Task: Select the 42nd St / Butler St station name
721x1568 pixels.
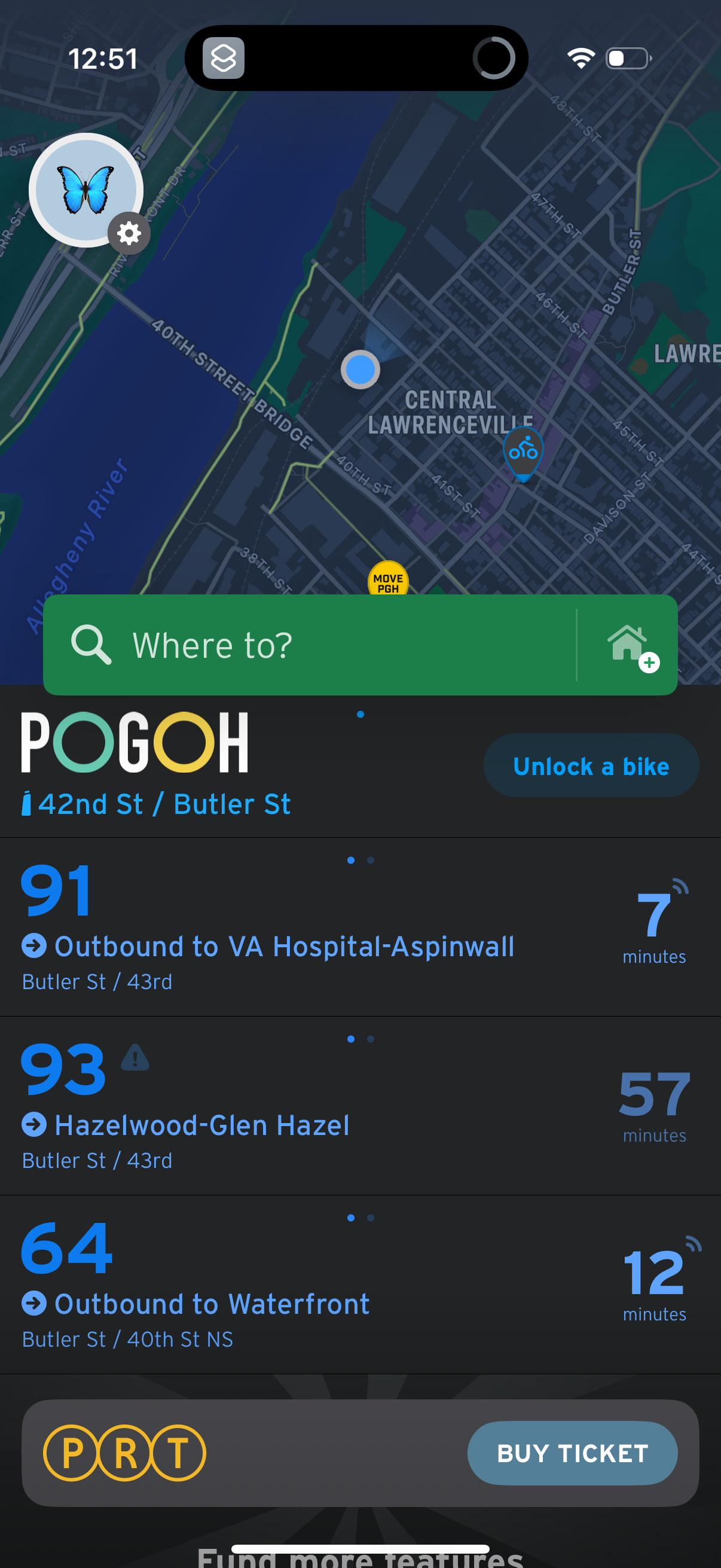Action: (164, 804)
